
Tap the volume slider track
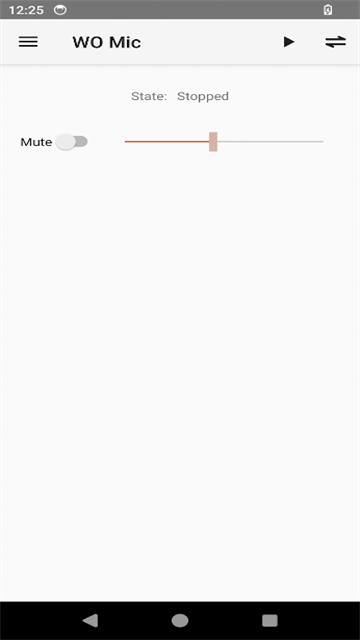tap(224, 142)
